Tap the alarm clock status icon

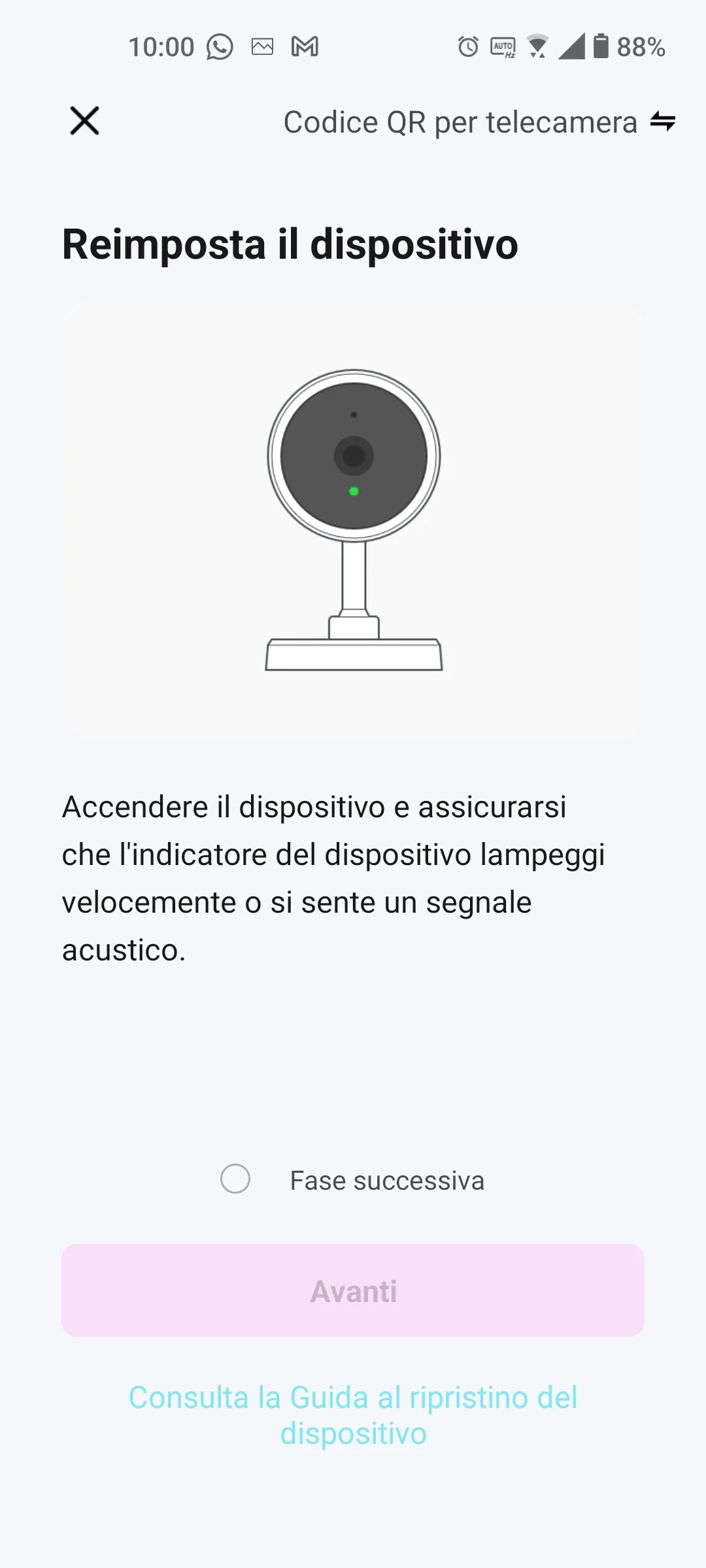coord(467,46)
